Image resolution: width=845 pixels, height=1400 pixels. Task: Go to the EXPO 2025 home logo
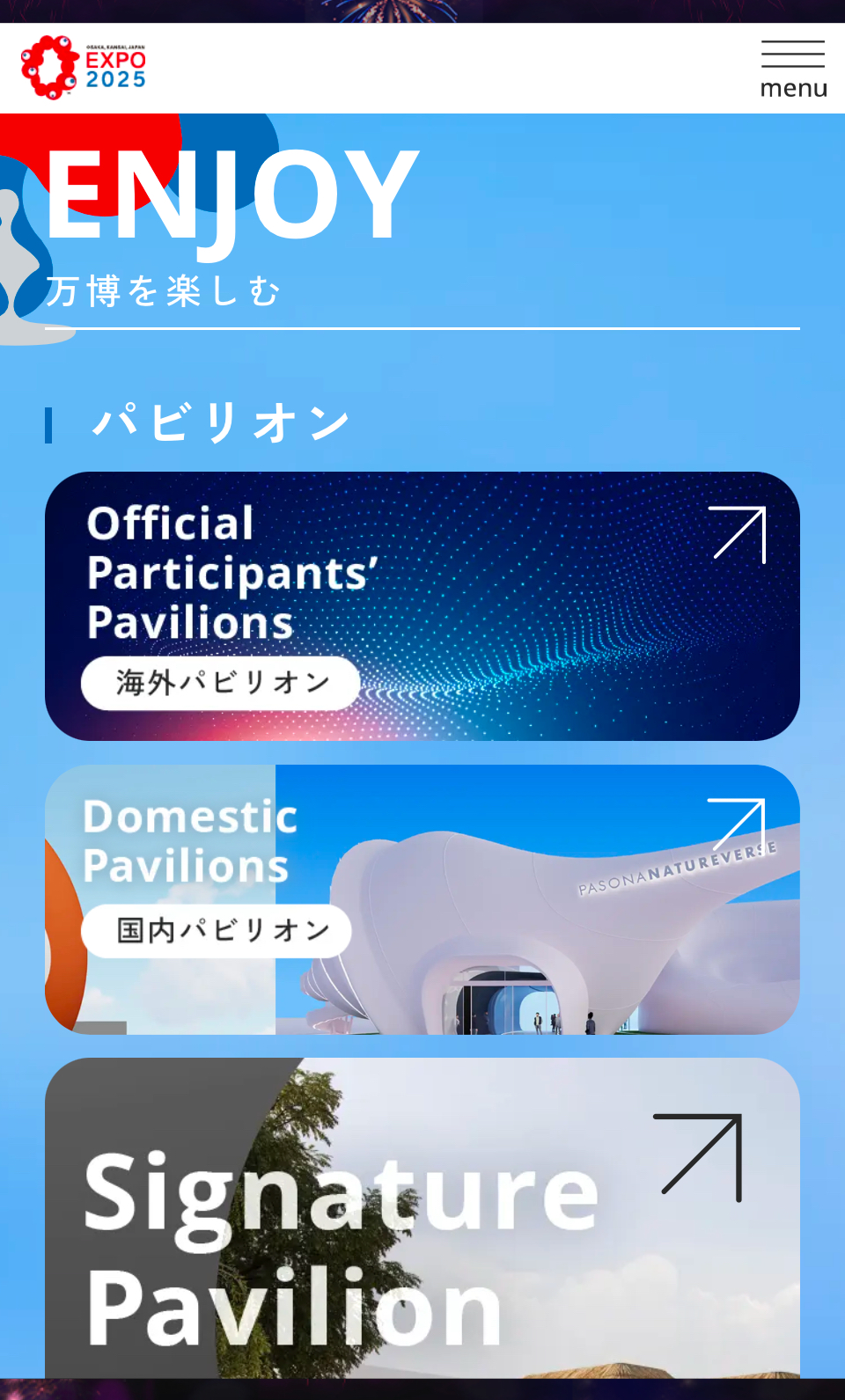point(84,68)
